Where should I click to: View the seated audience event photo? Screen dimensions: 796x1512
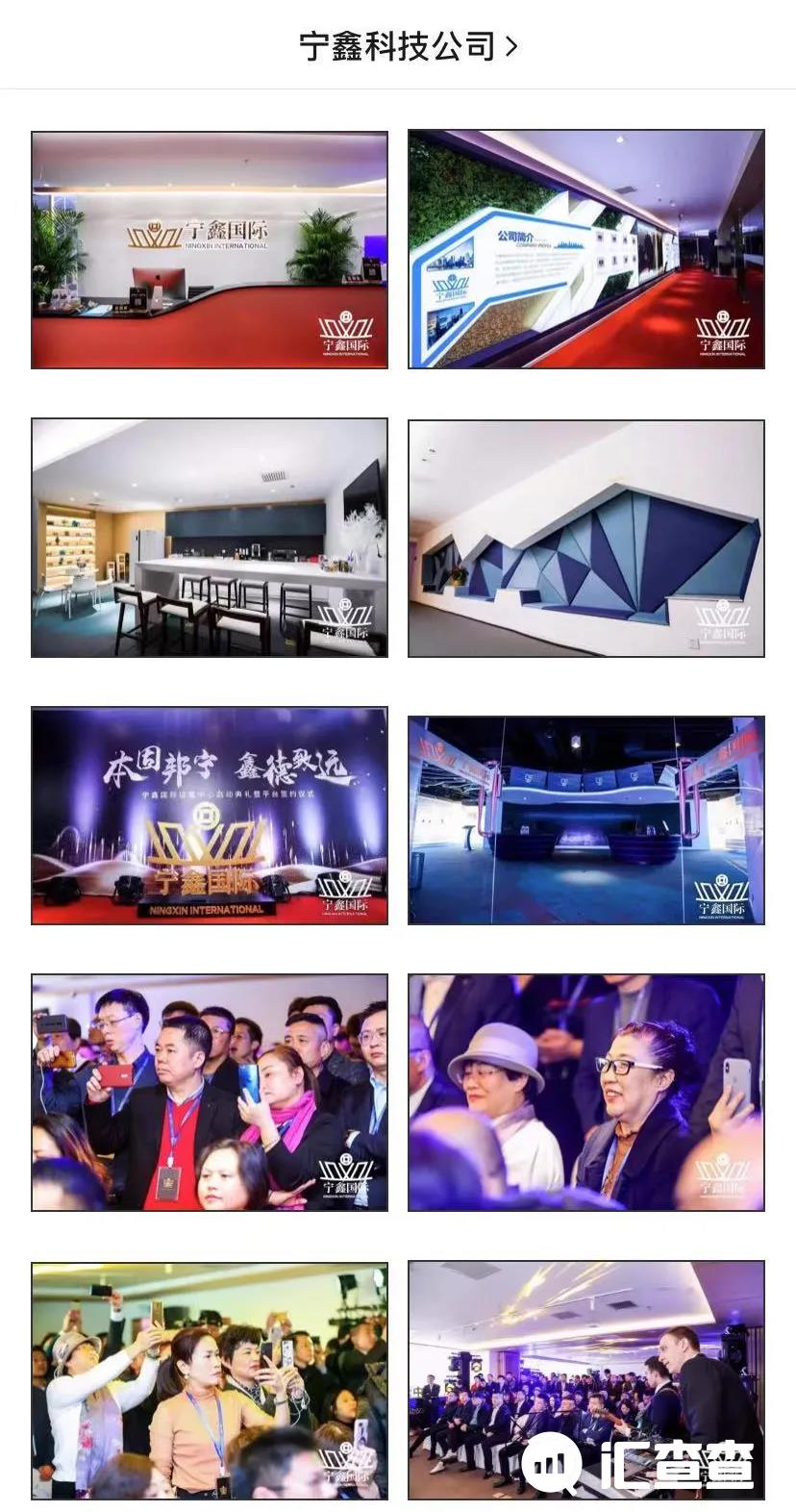point(586,1381)
